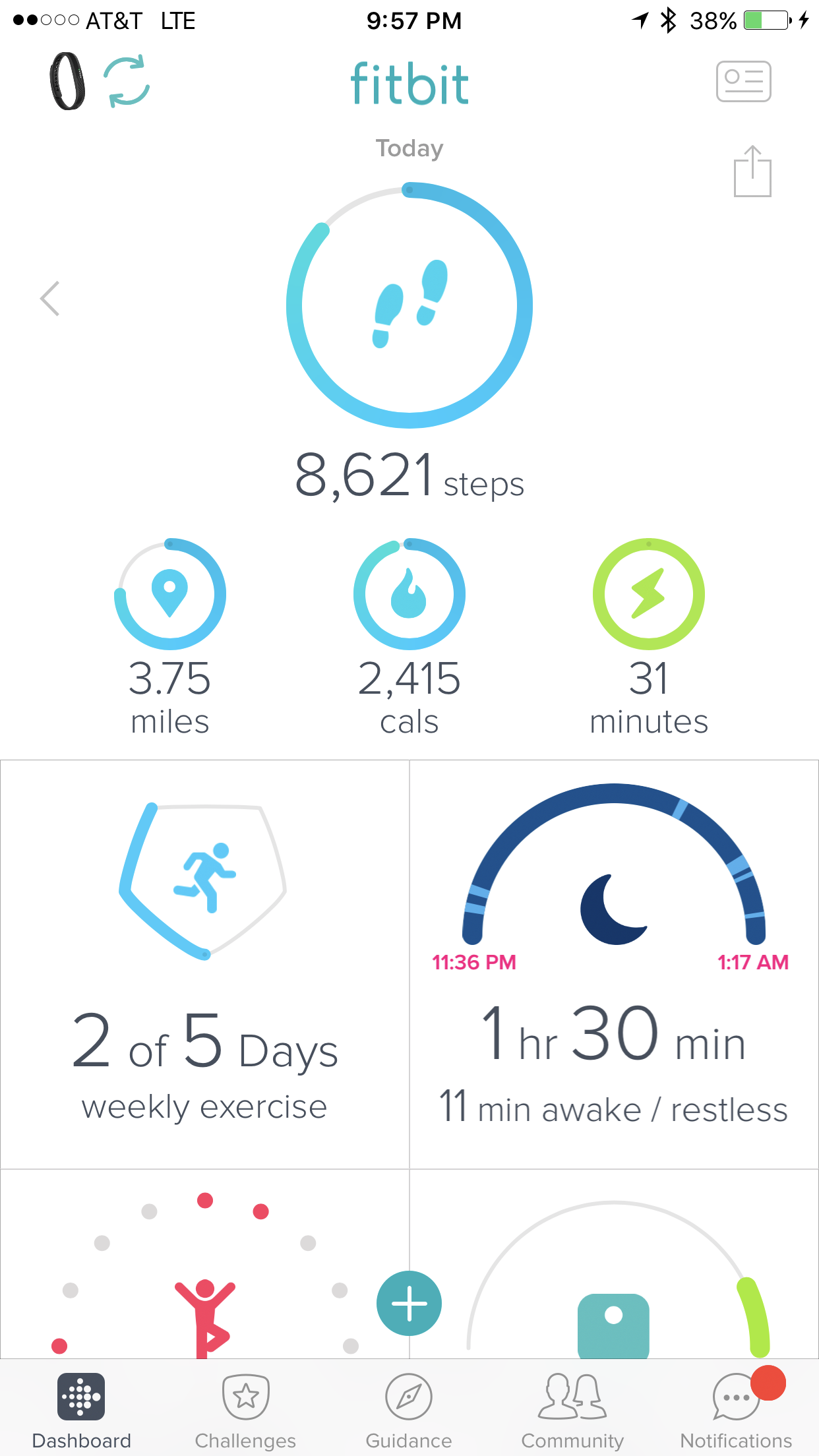Open the account profile card icon

click(x=743, y=82)
